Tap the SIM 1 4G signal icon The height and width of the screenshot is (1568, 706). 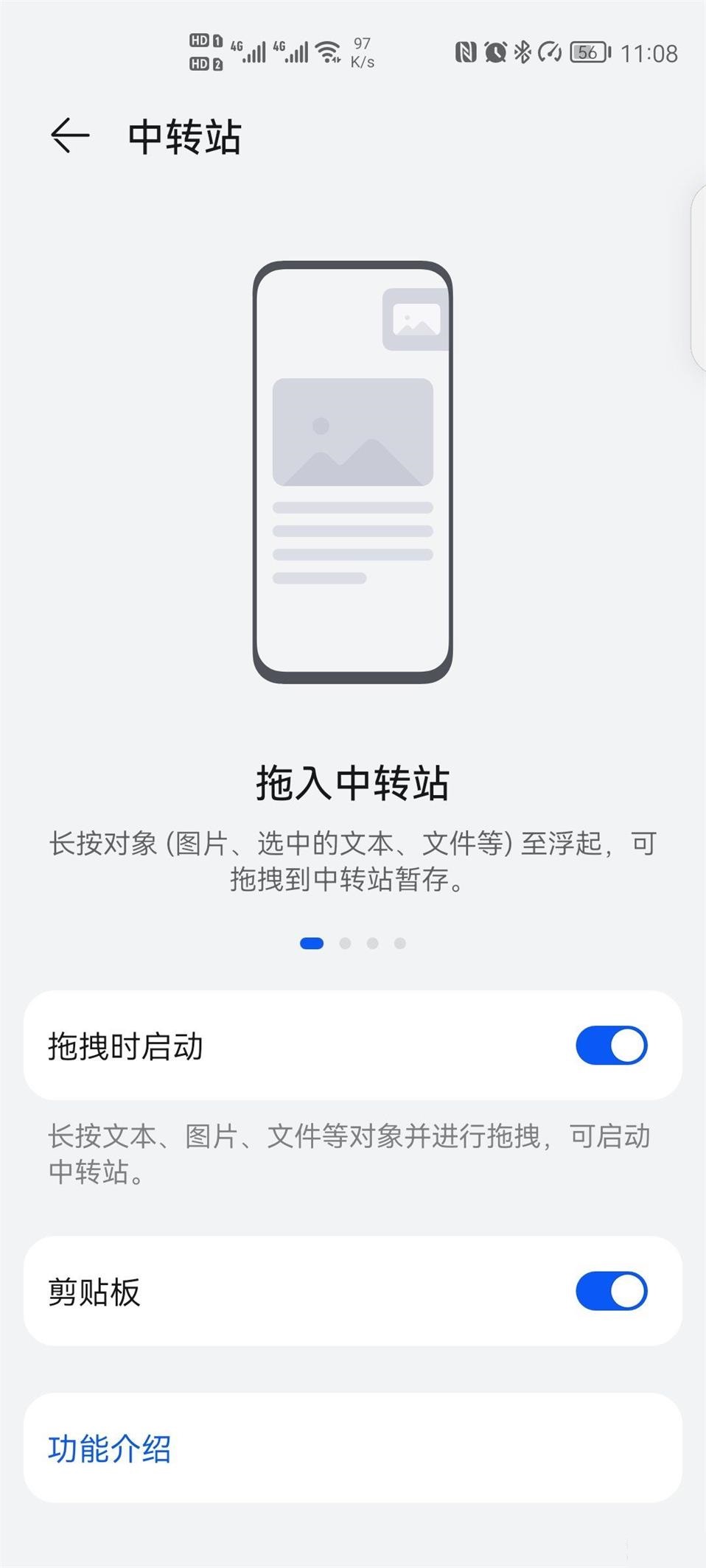tap(251, 52)
